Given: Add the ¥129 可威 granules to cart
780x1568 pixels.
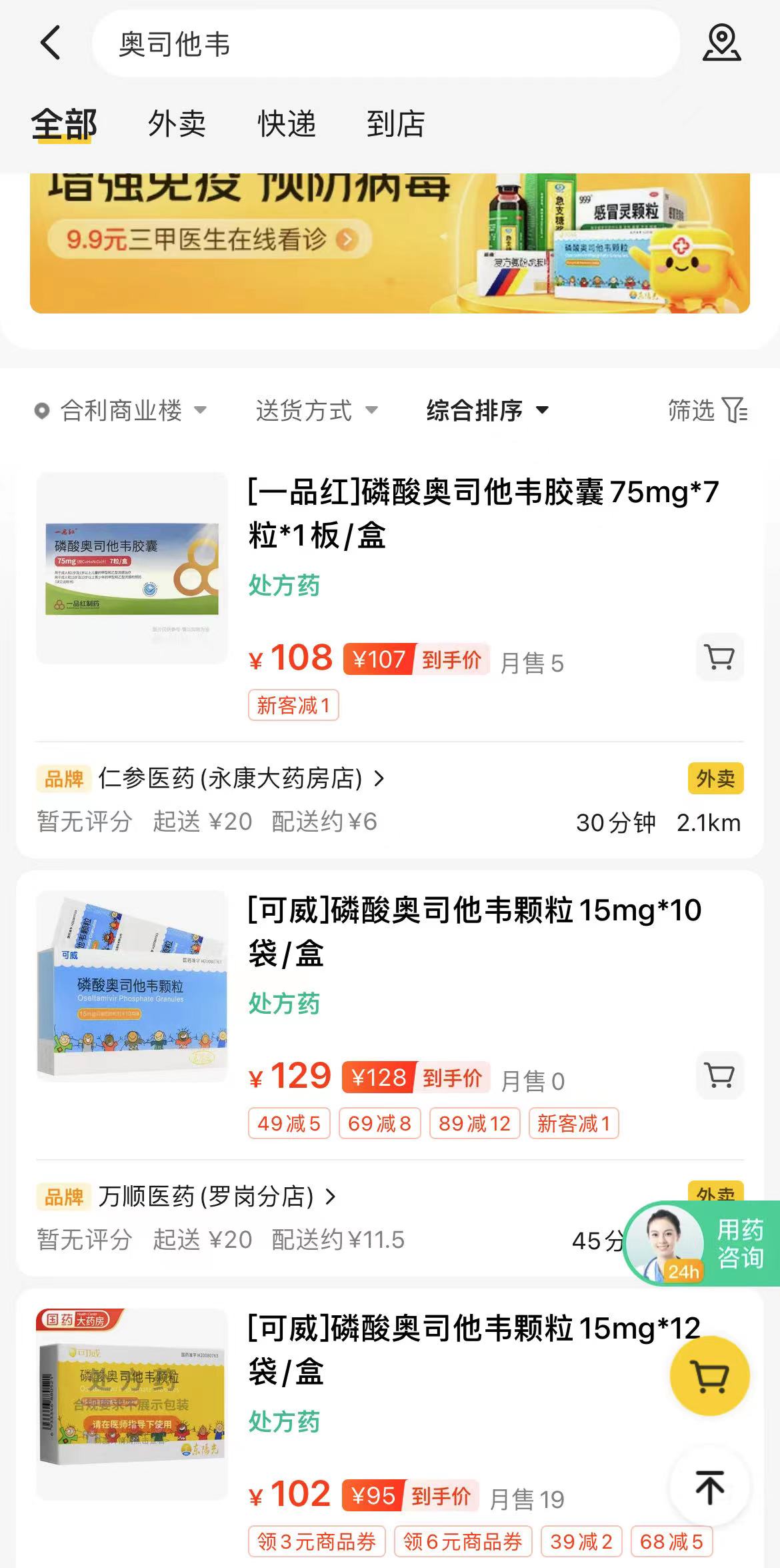Looking at the screenshot, I should coord(719,1075).
